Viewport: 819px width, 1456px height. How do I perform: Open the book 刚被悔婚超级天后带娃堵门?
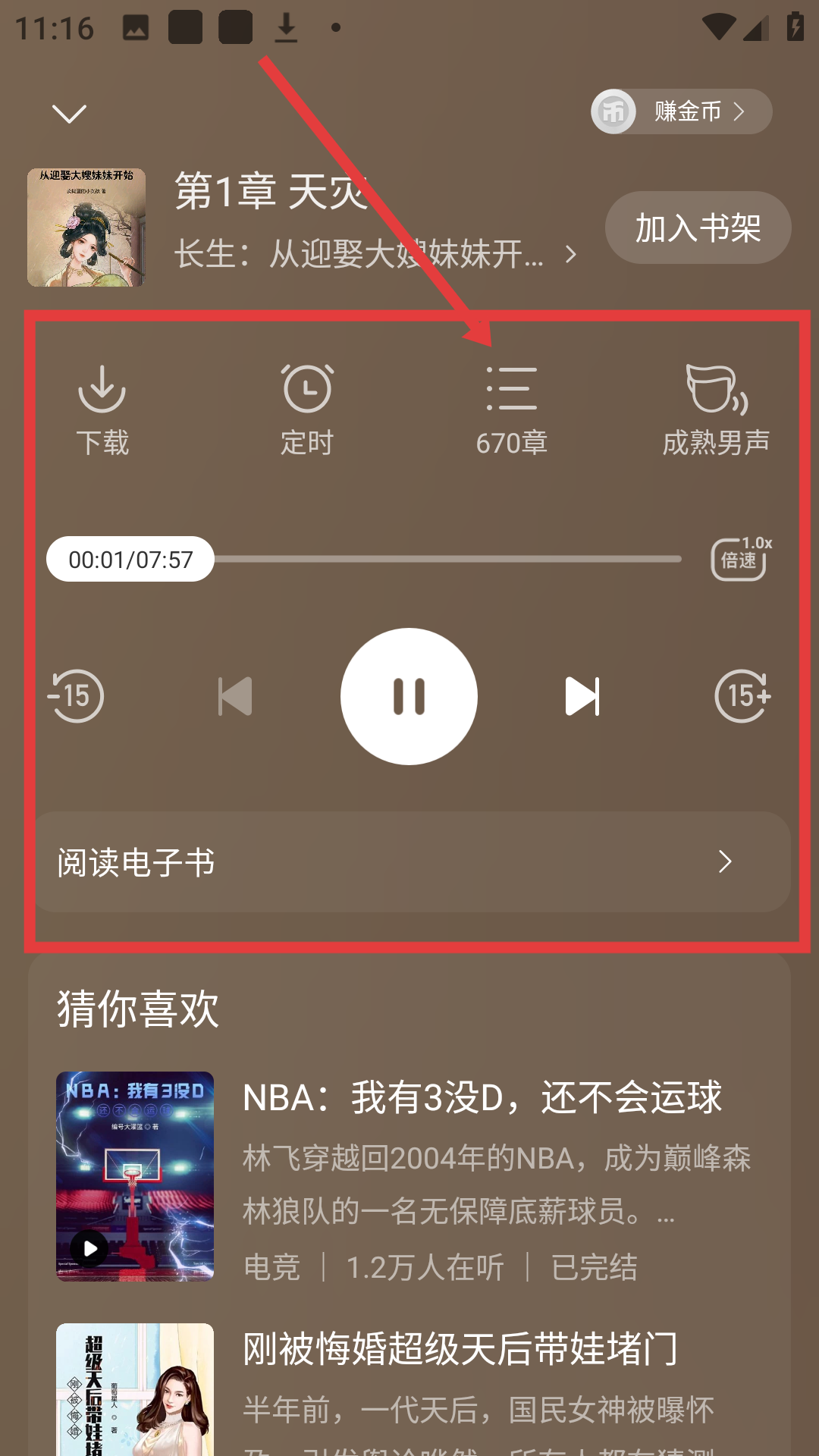point(460,1349)
